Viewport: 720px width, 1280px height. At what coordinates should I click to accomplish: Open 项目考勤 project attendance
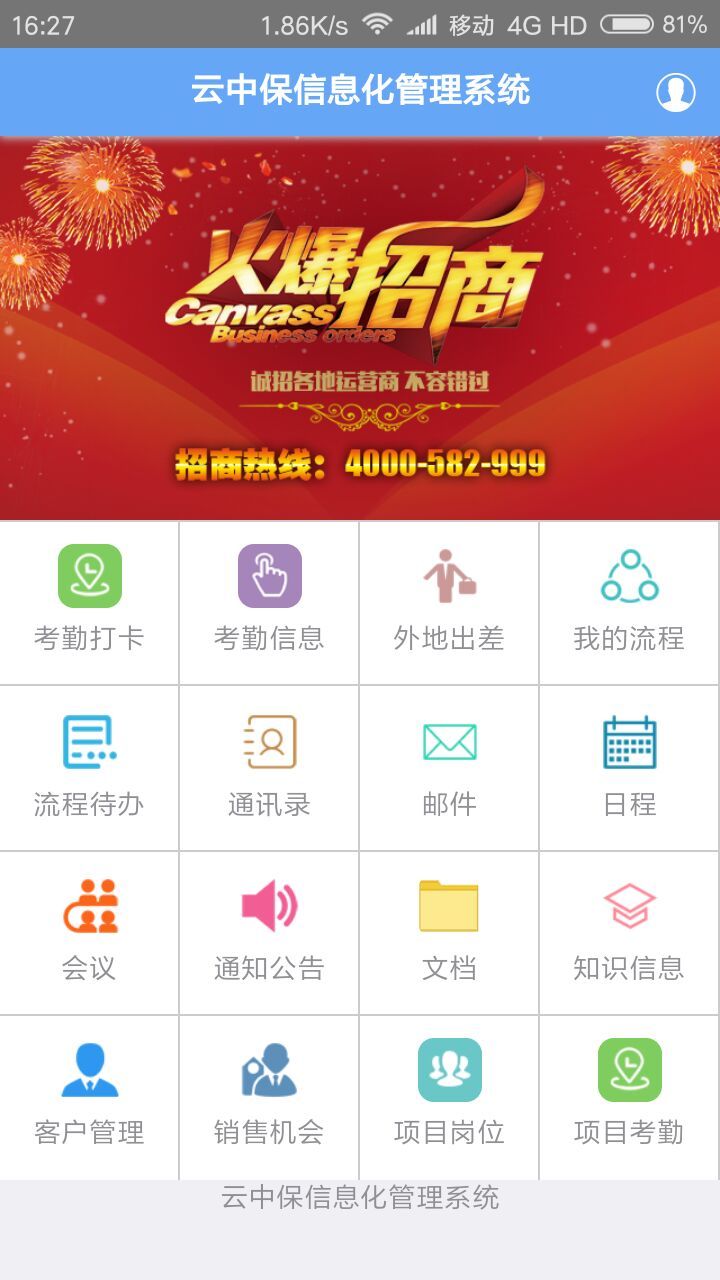pos(629,1096)
